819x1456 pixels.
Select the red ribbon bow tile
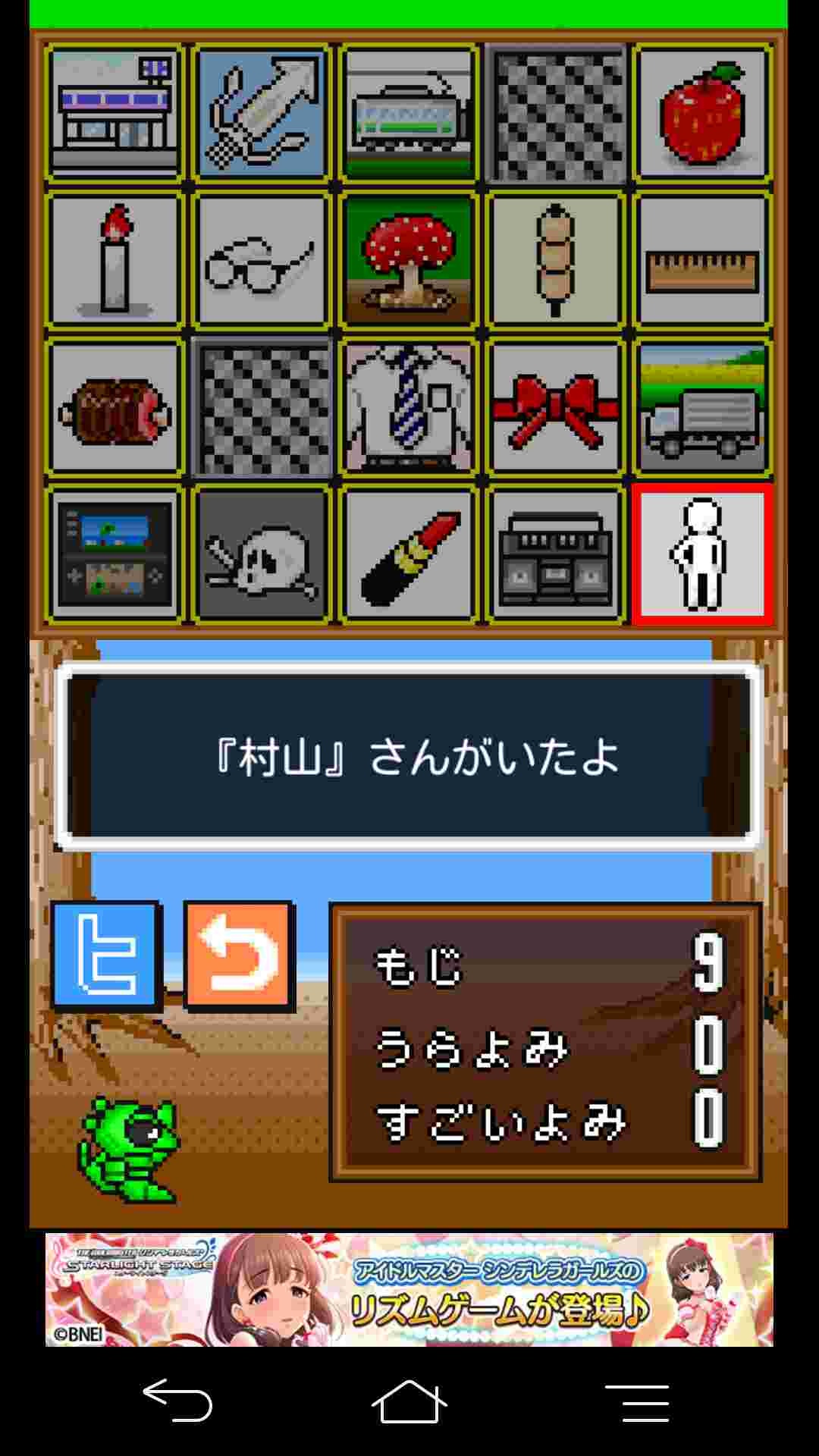coord(556,407)
